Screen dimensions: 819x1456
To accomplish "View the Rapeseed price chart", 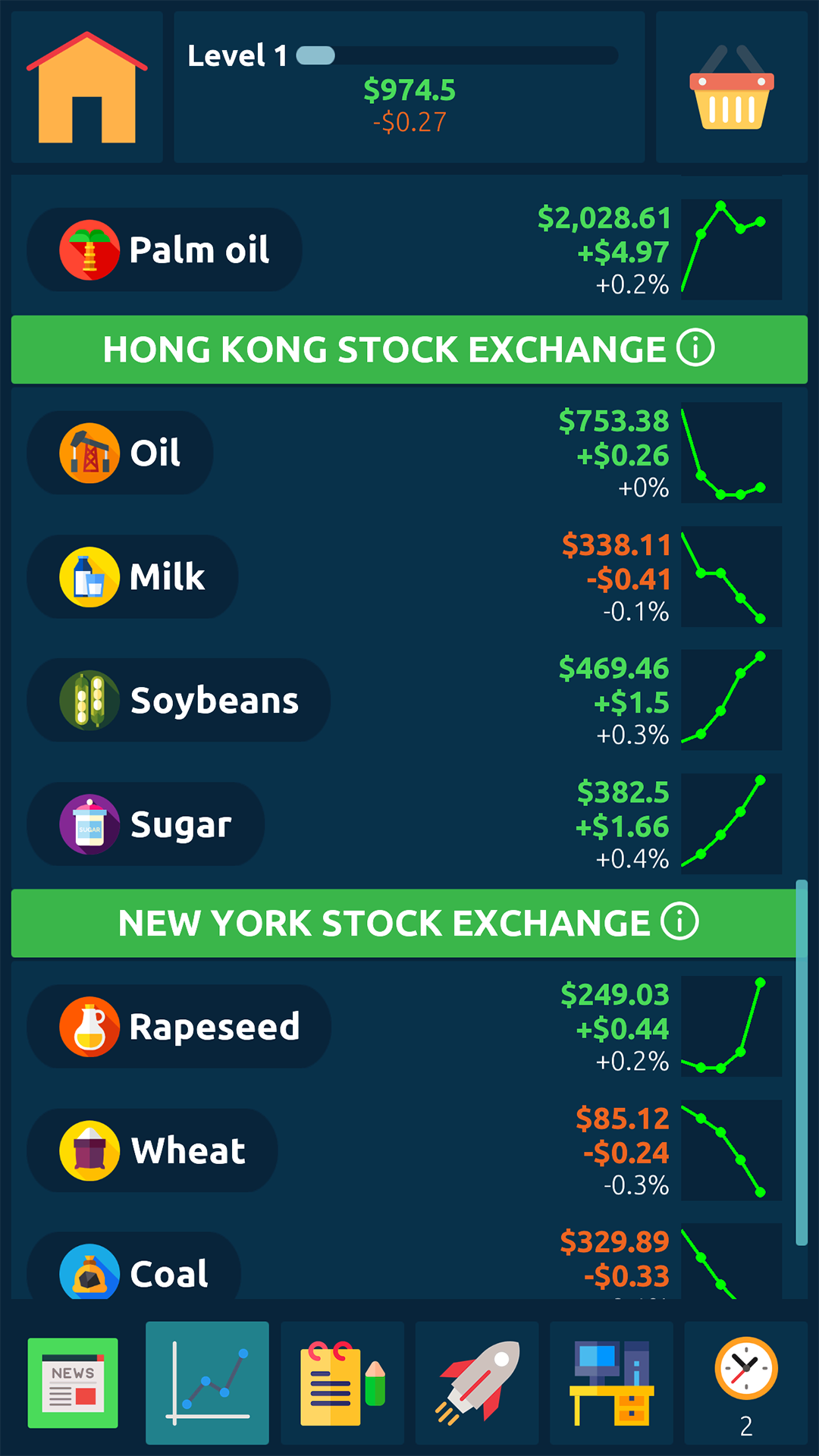I will tap(730, 1026).
